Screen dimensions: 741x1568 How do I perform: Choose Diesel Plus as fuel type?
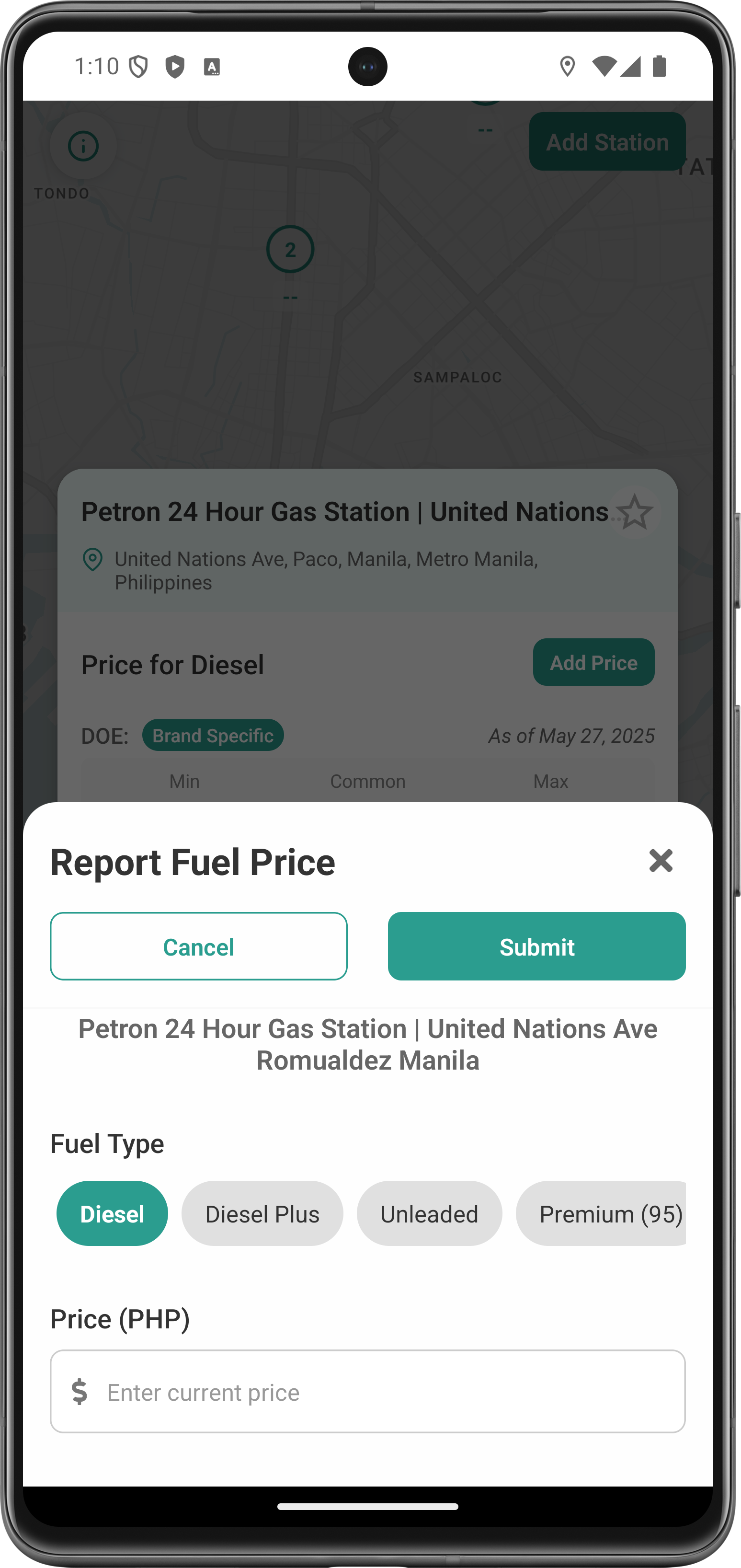coord(262,1214)
